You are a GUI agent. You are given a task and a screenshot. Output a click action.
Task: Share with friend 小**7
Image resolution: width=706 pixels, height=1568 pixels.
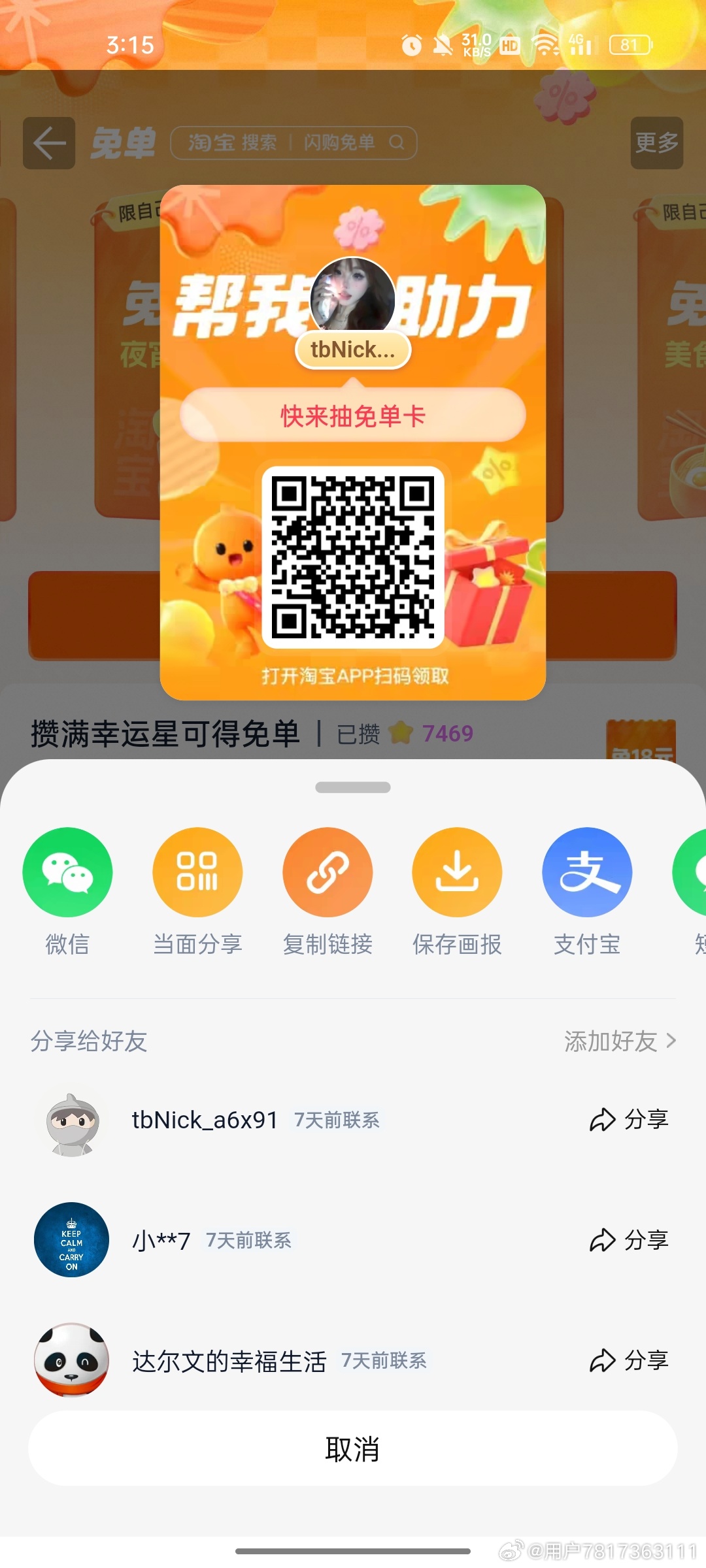[x=628, y=1240]
